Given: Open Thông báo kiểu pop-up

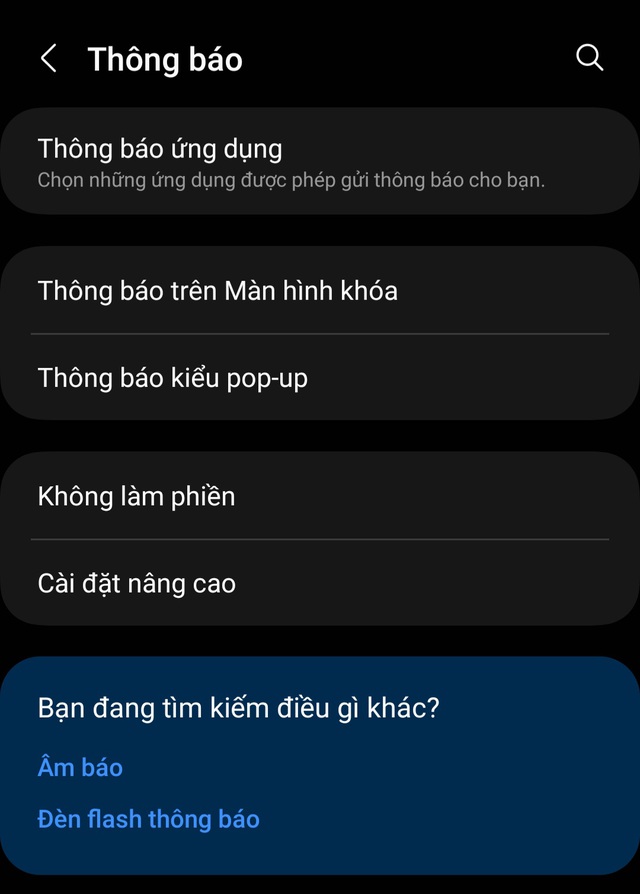Looking at the screenshot, I should [320, 378].
